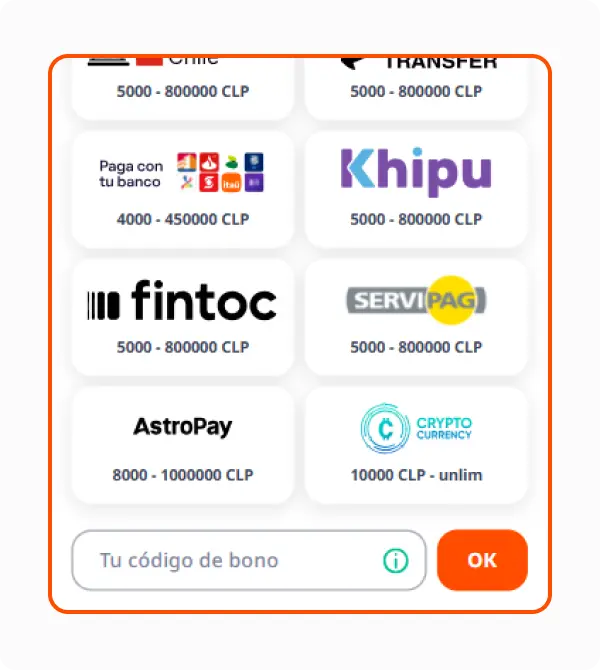
Task: Pick the Servipag payment card
Action: (416, 316)
